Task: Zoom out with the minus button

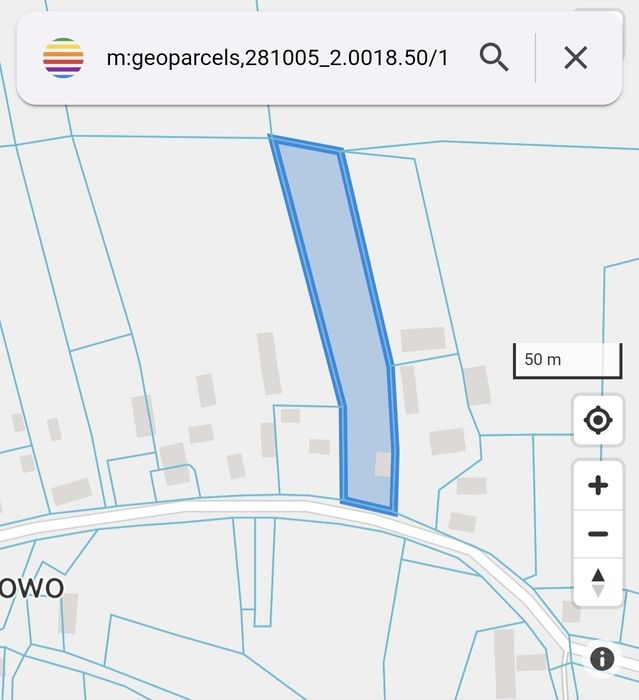Action: (598, 534)
